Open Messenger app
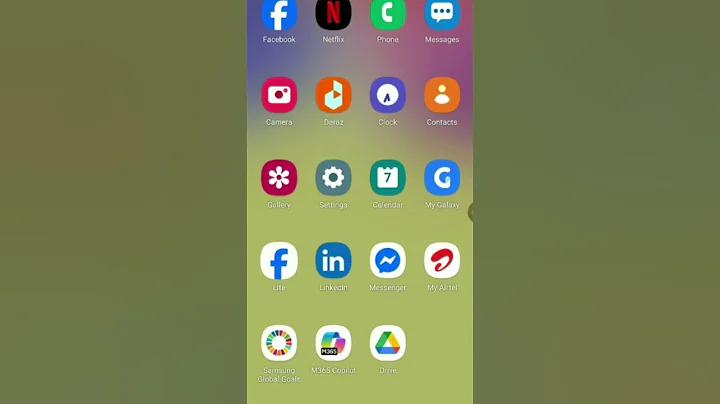 click(x=388, y=261)
